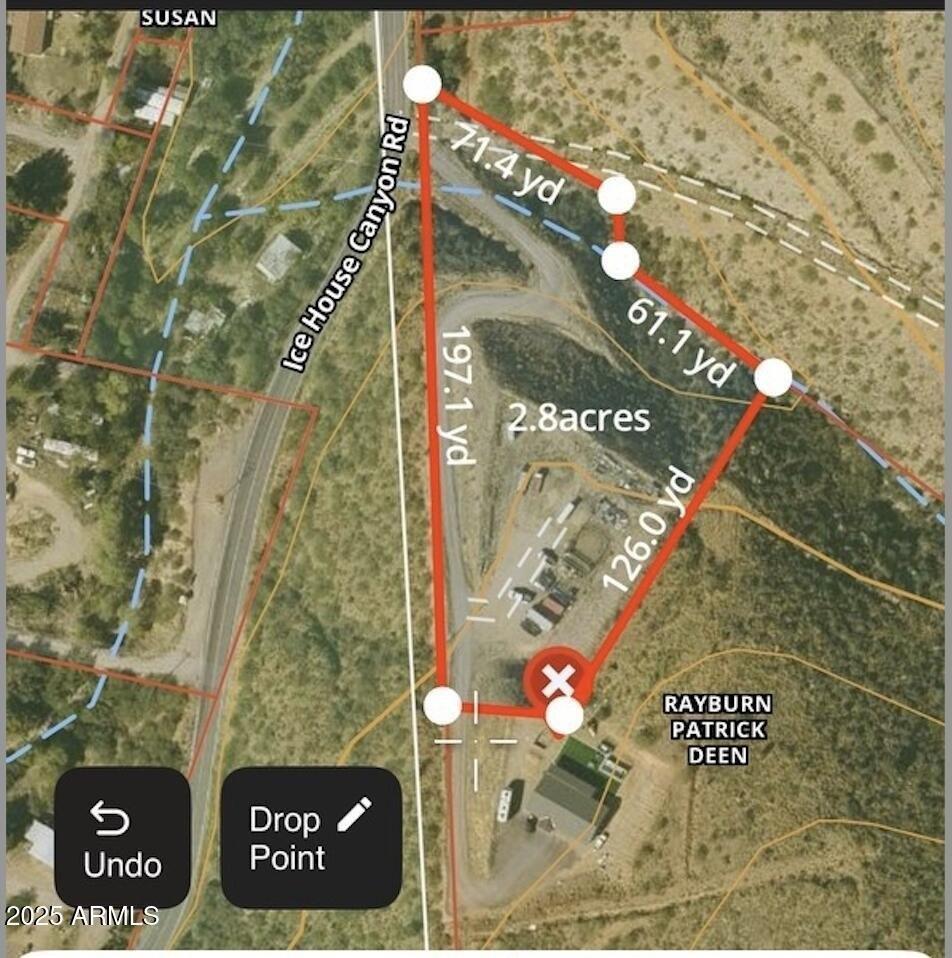Tap the Drop Point button

pos(310,838)
